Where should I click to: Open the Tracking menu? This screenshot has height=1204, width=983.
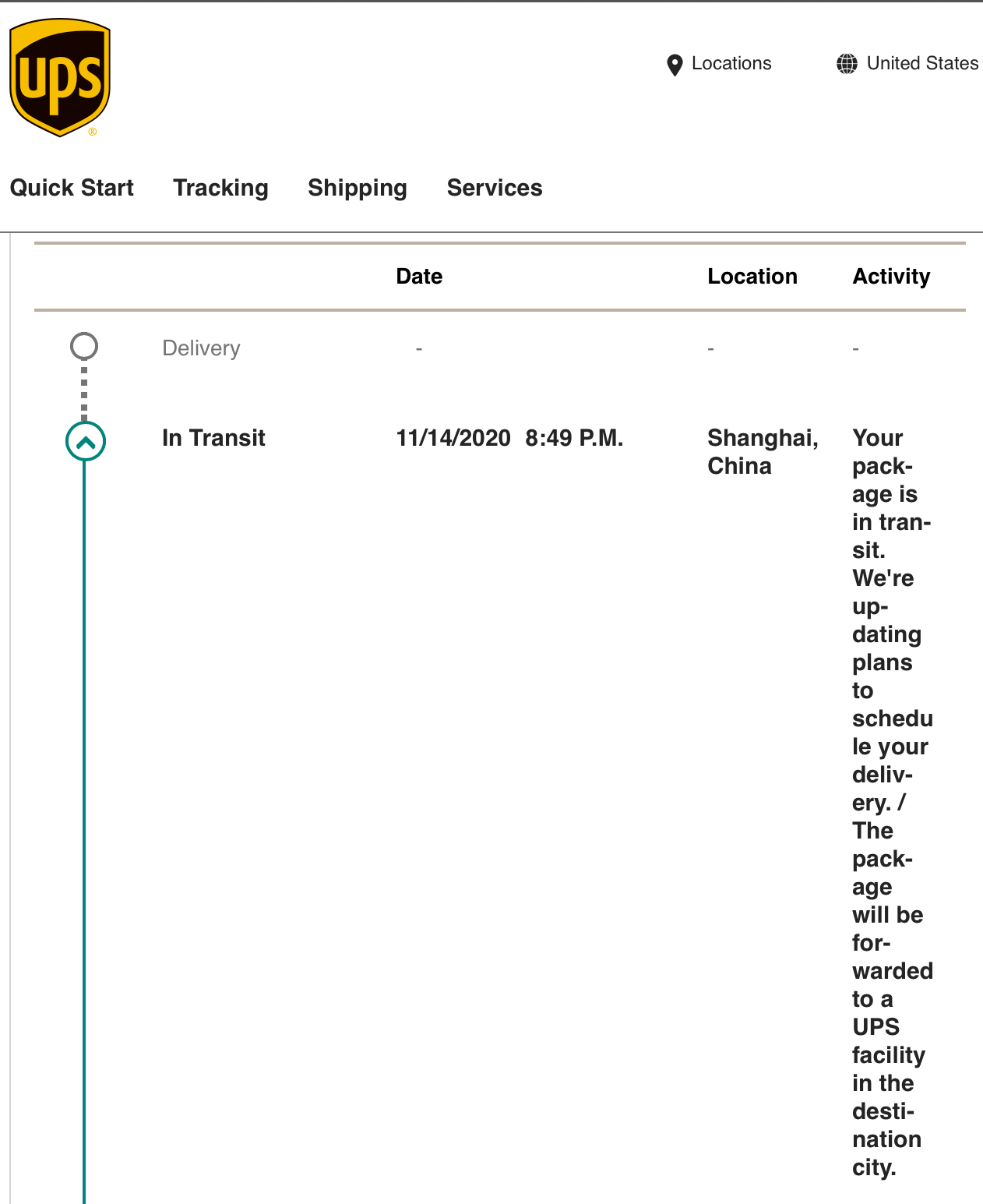pyautogui.click(x=220, y=188)
